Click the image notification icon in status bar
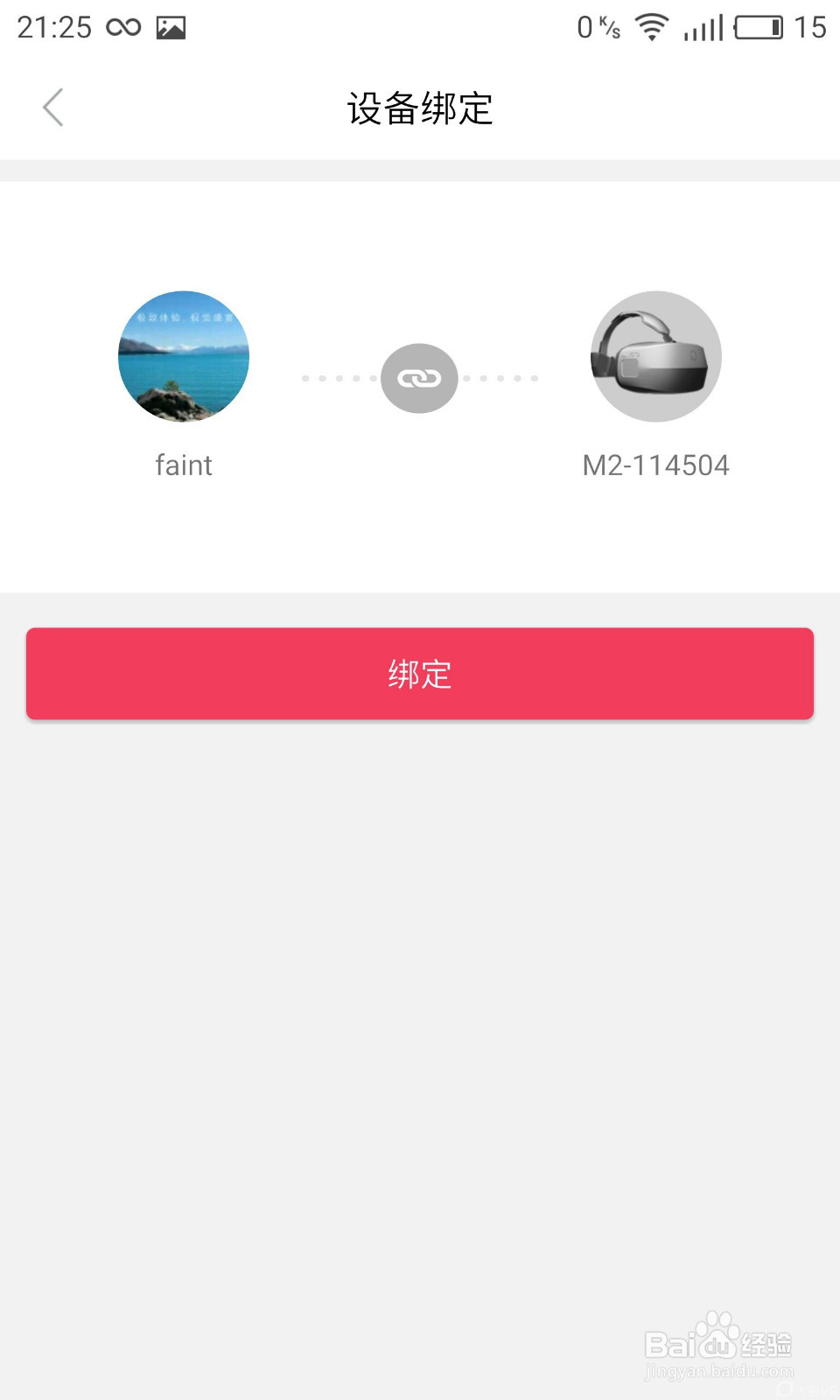Image resolution: width=840 pixels, height=1400 pixels. (x=171, y=26)
